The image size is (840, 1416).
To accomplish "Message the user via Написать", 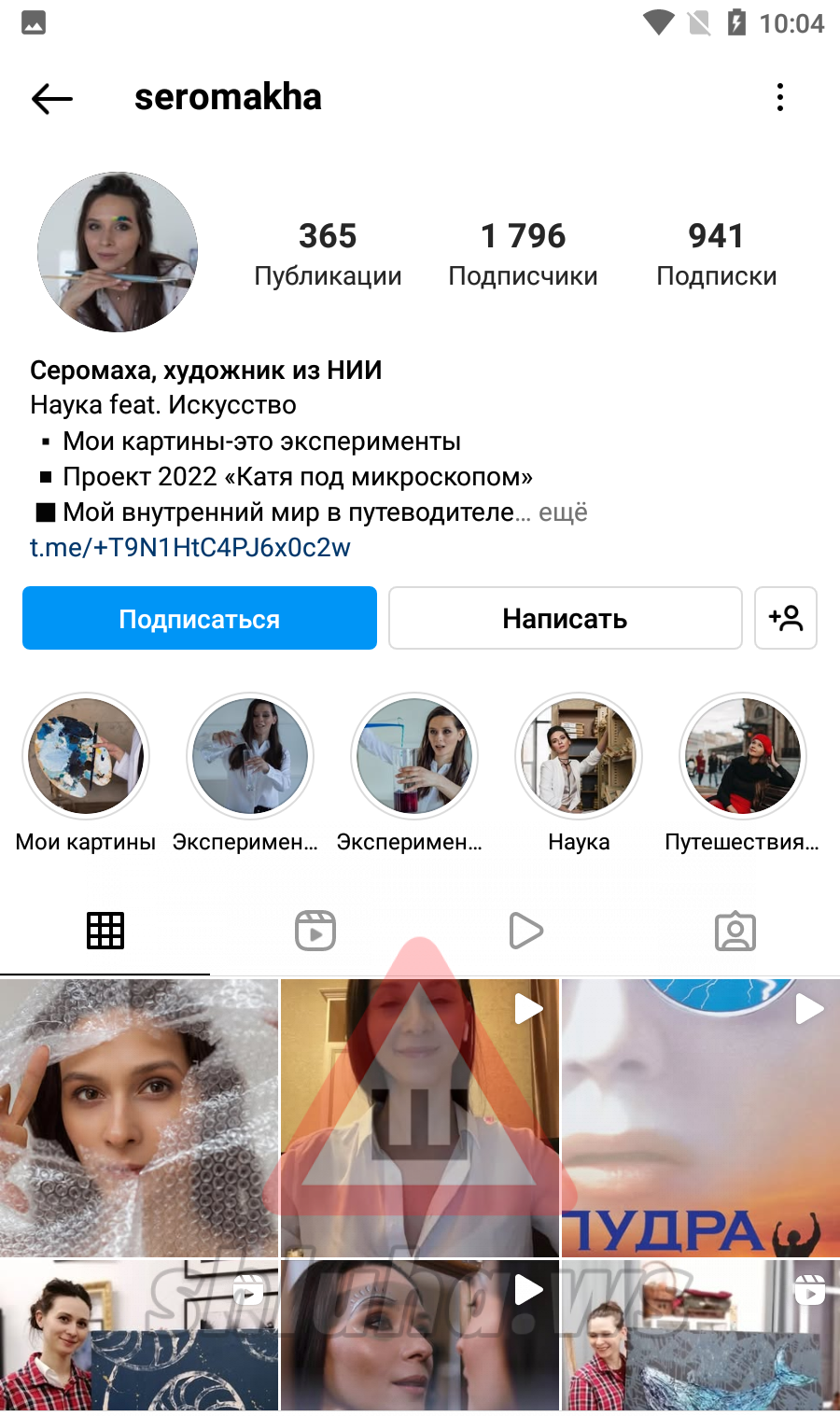I will pyautogui.click(x=565, y=618).
